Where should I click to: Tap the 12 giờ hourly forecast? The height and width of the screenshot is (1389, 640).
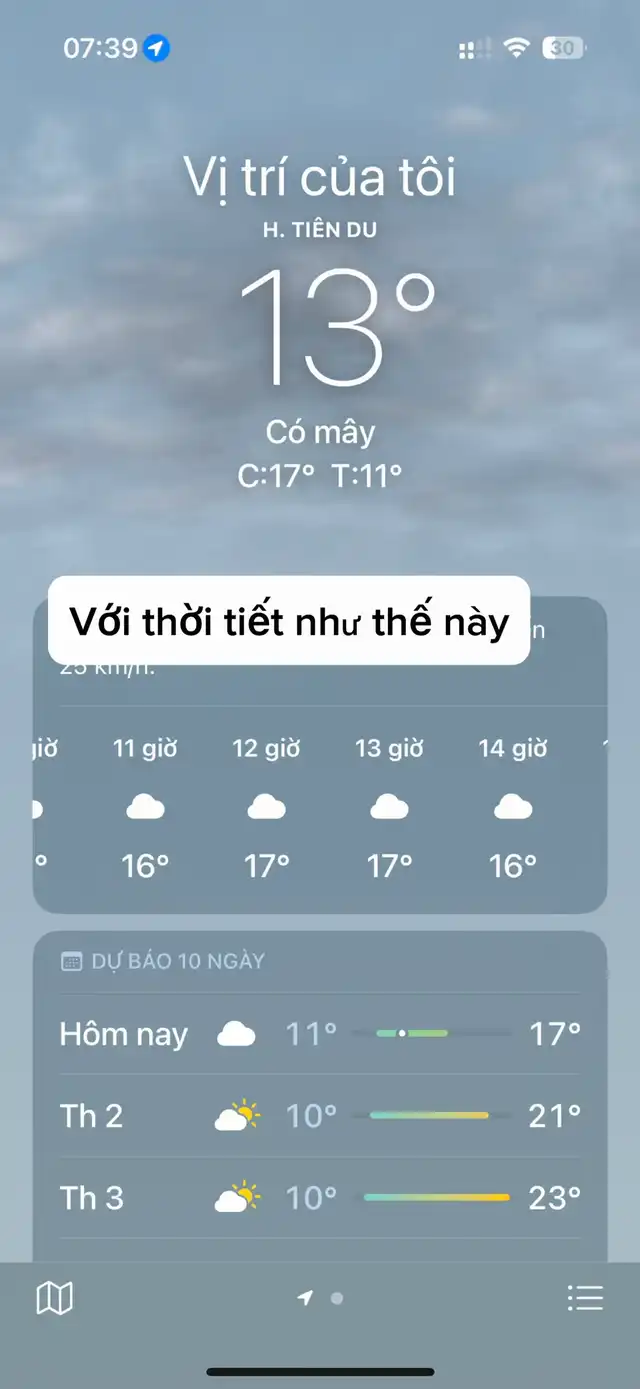pos(266,810)
